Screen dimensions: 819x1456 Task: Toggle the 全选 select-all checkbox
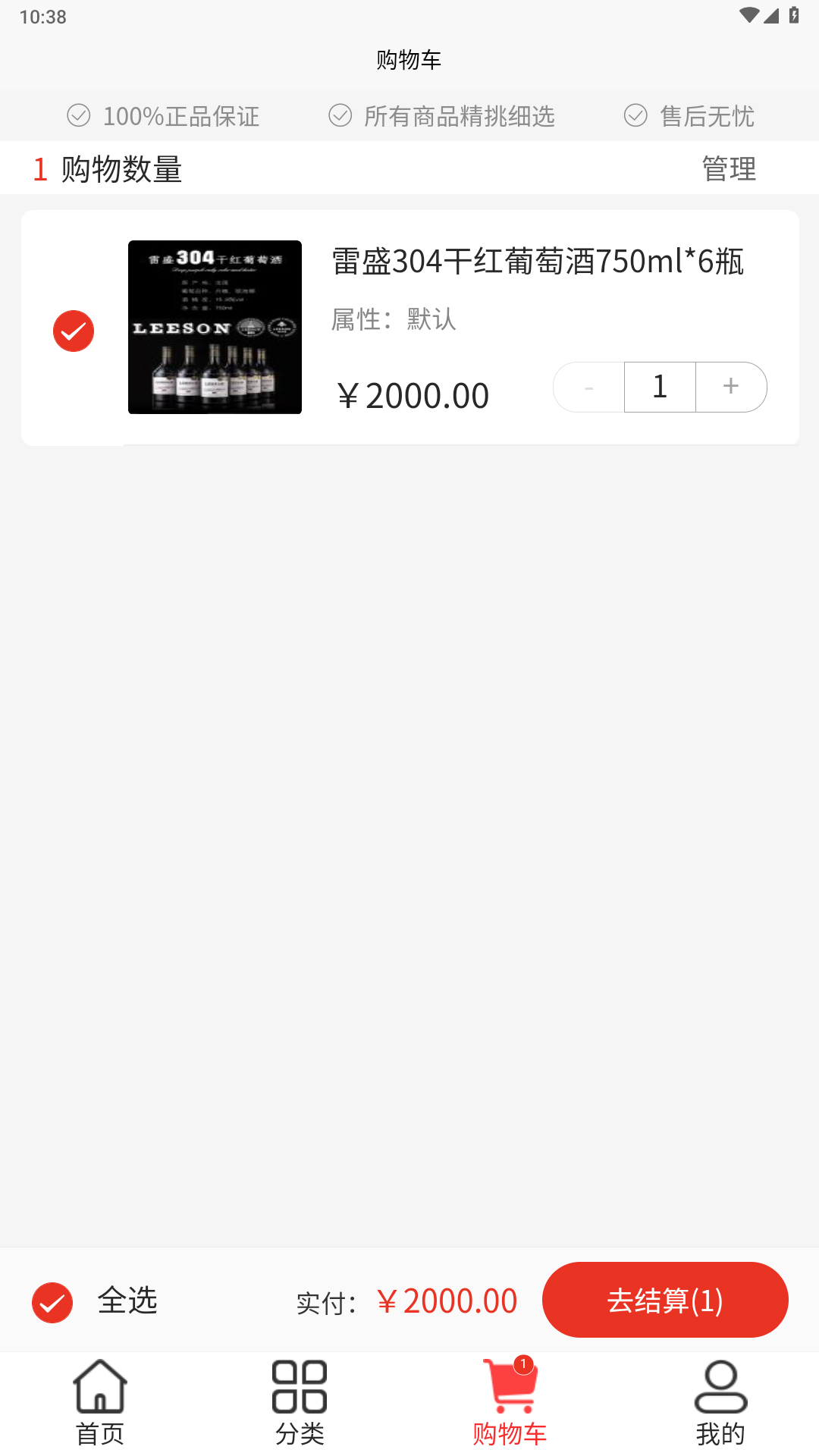click(x=52, y=1302)
